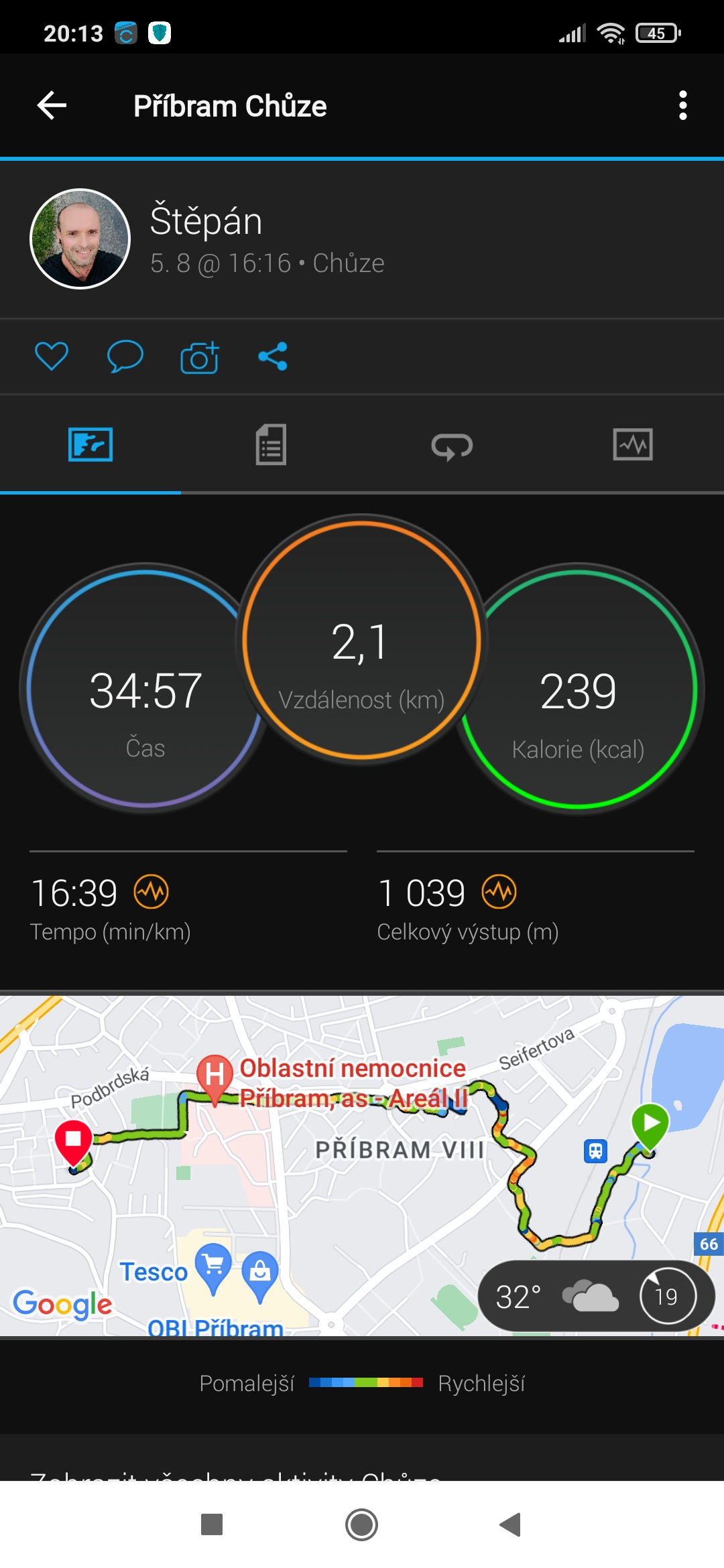Open Štěpán's profile picture
The width and height of the screenshot is (724, 1568).
point(80,239)
